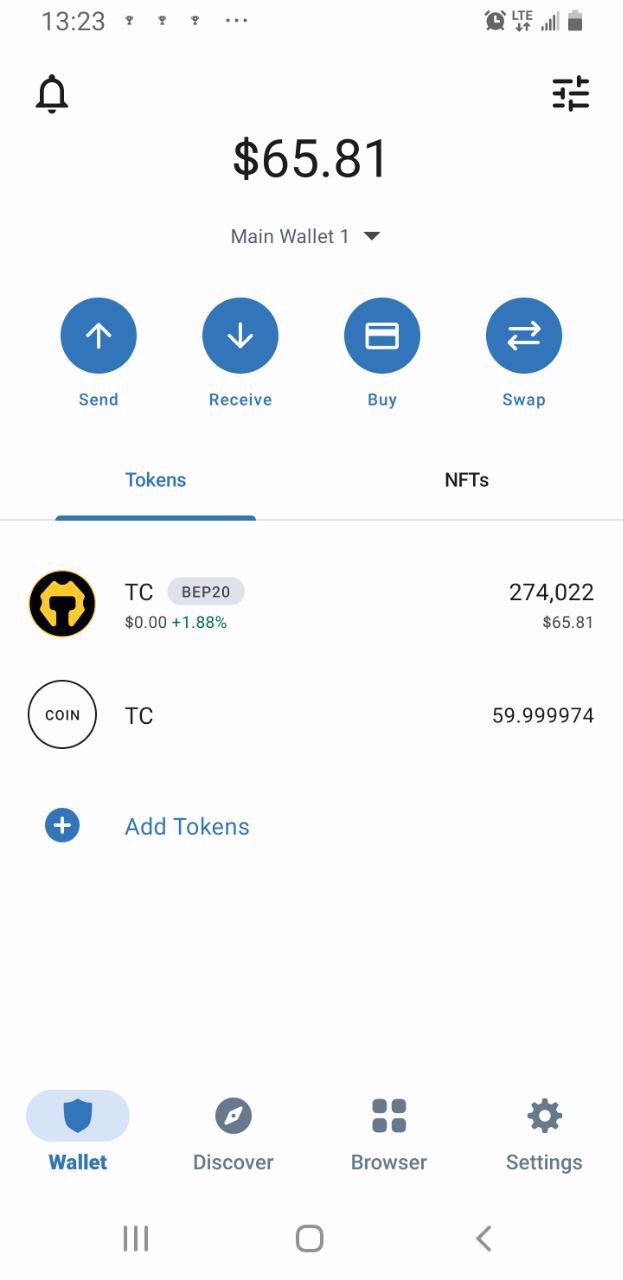Open the filter settings sliders icon

[x=571, y=94]
